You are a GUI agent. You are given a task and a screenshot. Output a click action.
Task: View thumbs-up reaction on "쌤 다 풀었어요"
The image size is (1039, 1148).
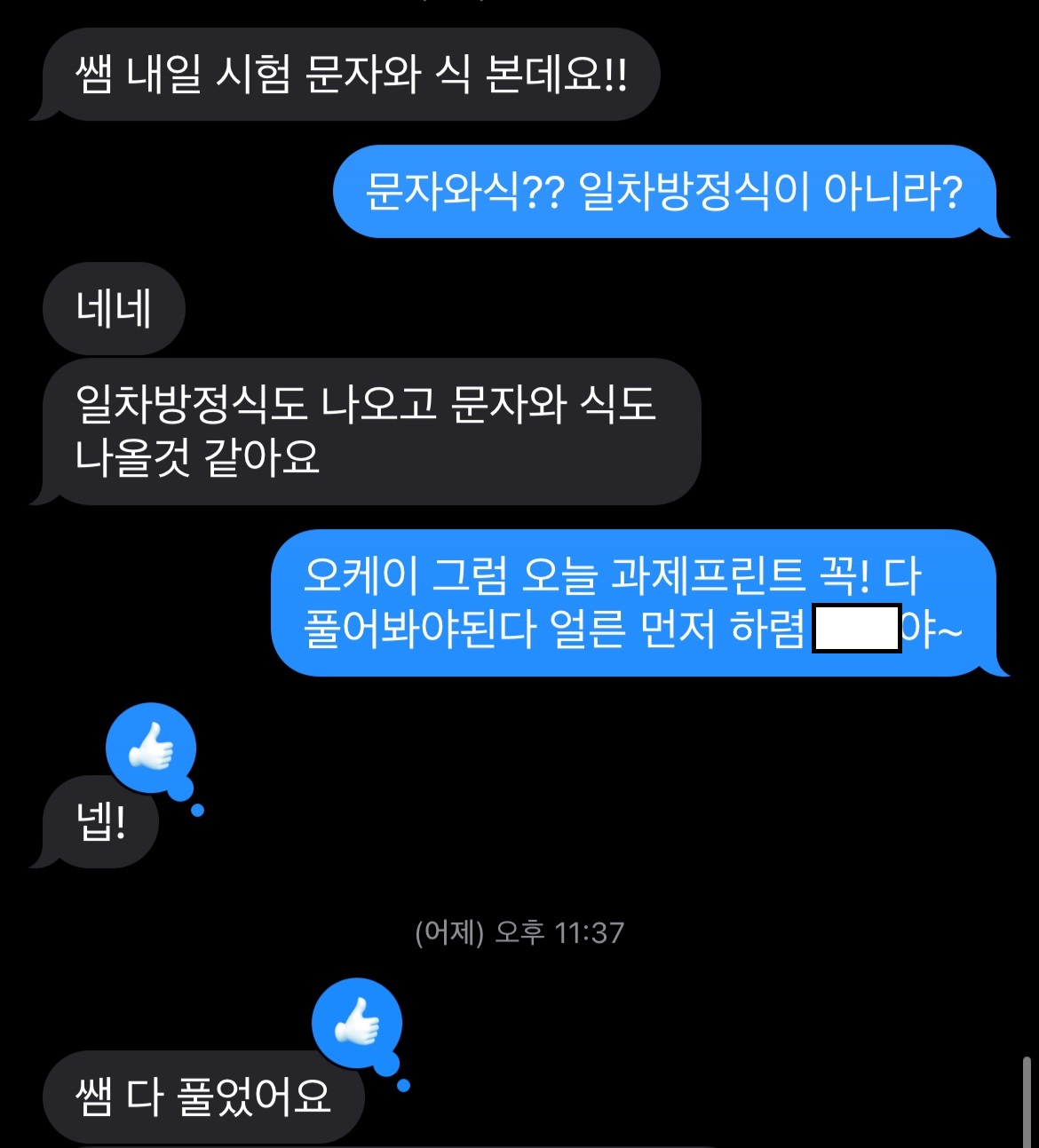click(357, 1024)
